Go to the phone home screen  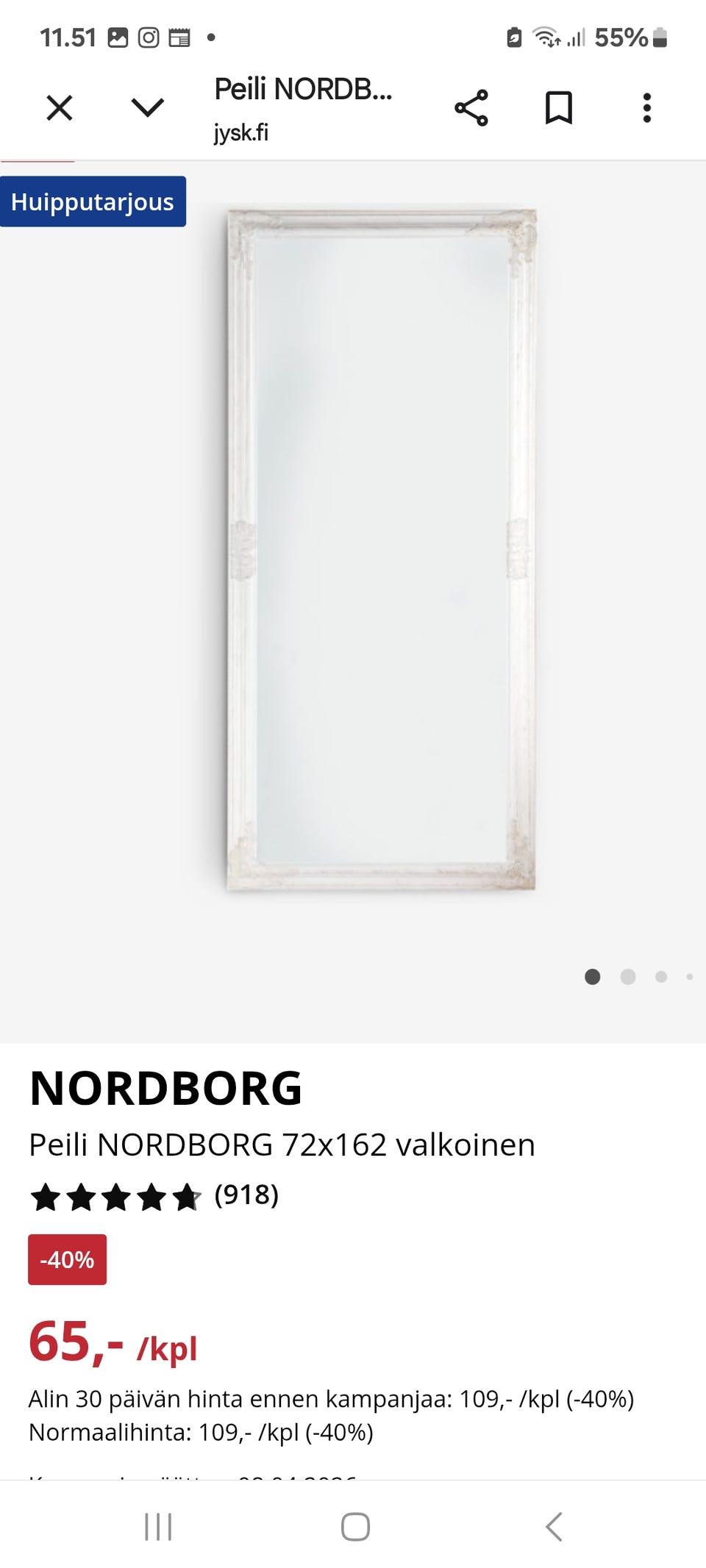point(355,1527)
